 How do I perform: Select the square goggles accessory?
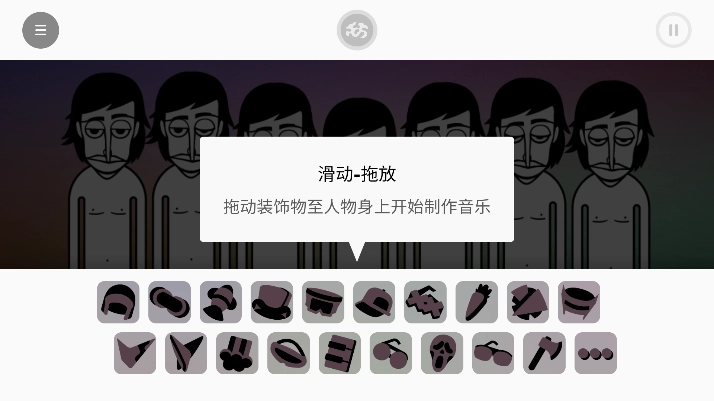click(323, 302)
